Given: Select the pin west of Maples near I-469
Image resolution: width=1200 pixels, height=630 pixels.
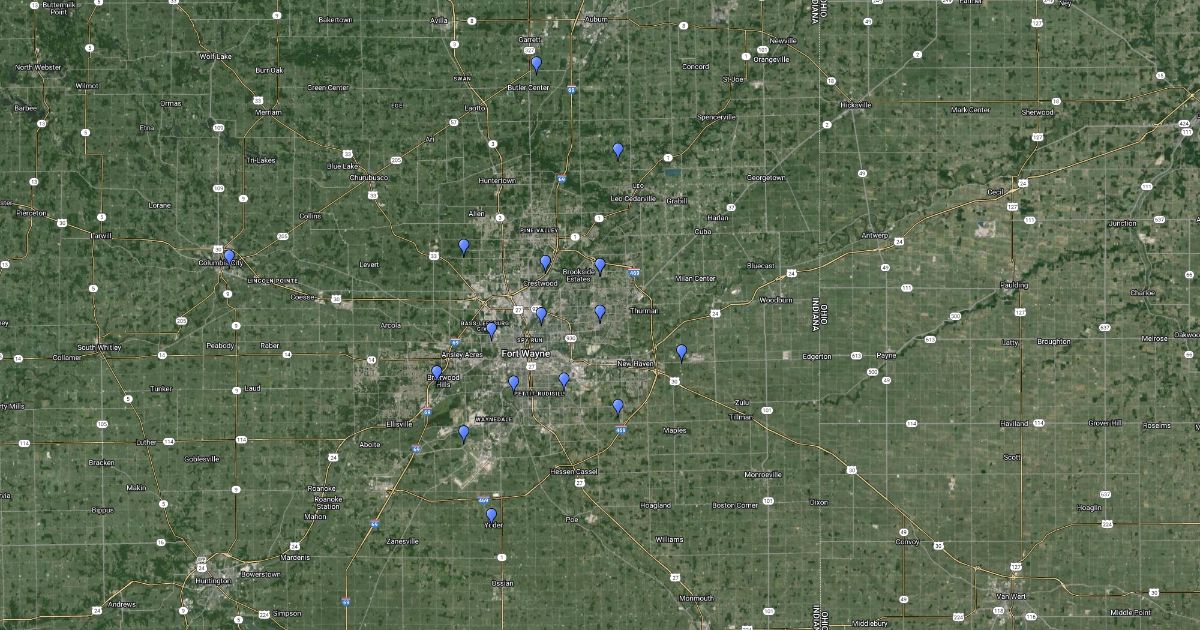Looking at the screenshot, I should tap(617, 406).
